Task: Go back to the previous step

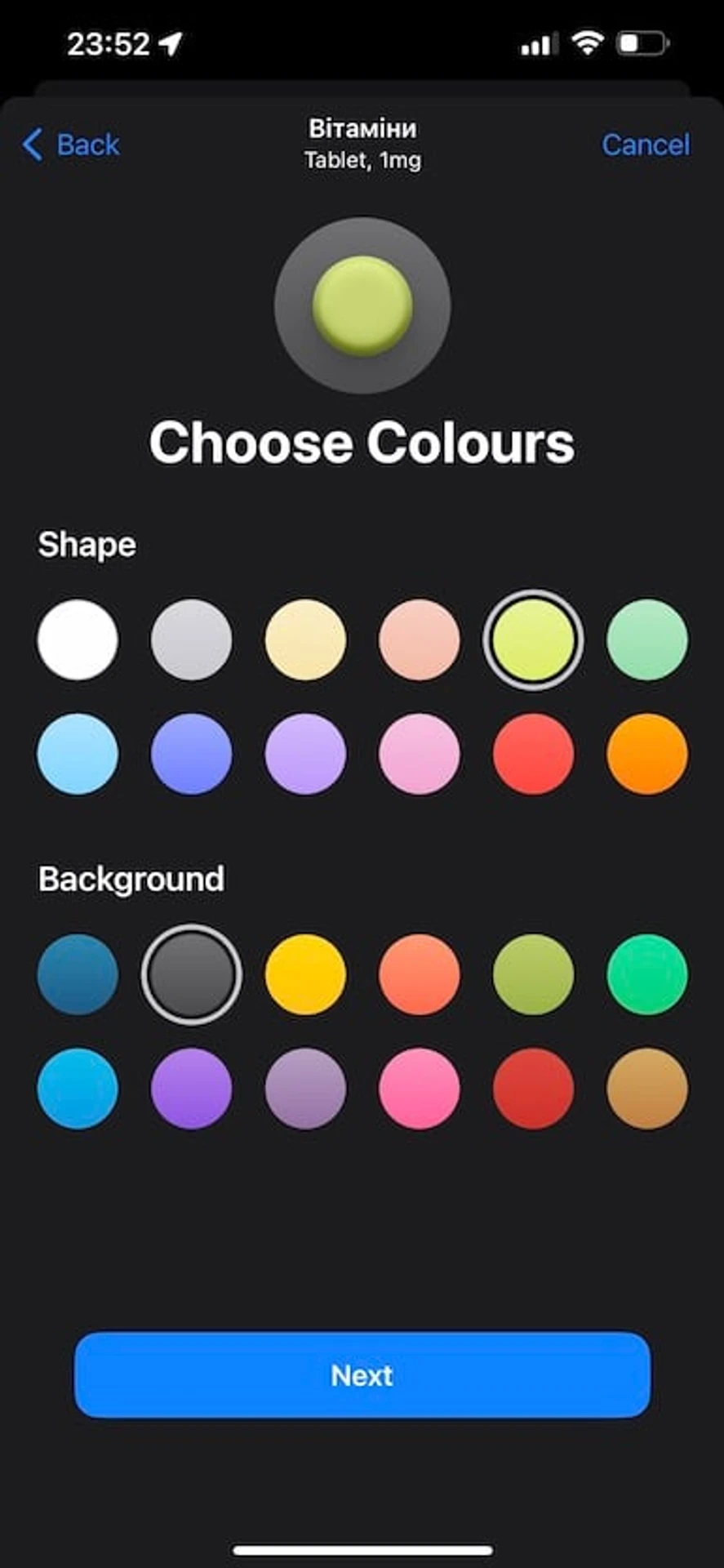Action: coord(72,145)
